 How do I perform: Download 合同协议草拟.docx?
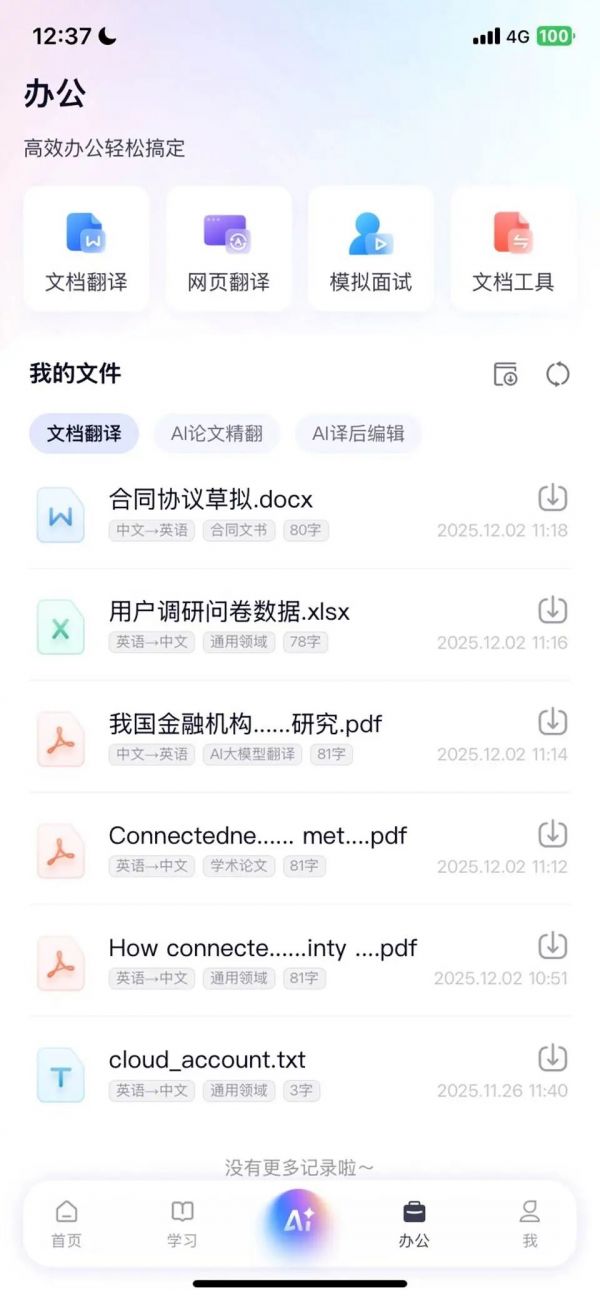click(x=553, y=497)
